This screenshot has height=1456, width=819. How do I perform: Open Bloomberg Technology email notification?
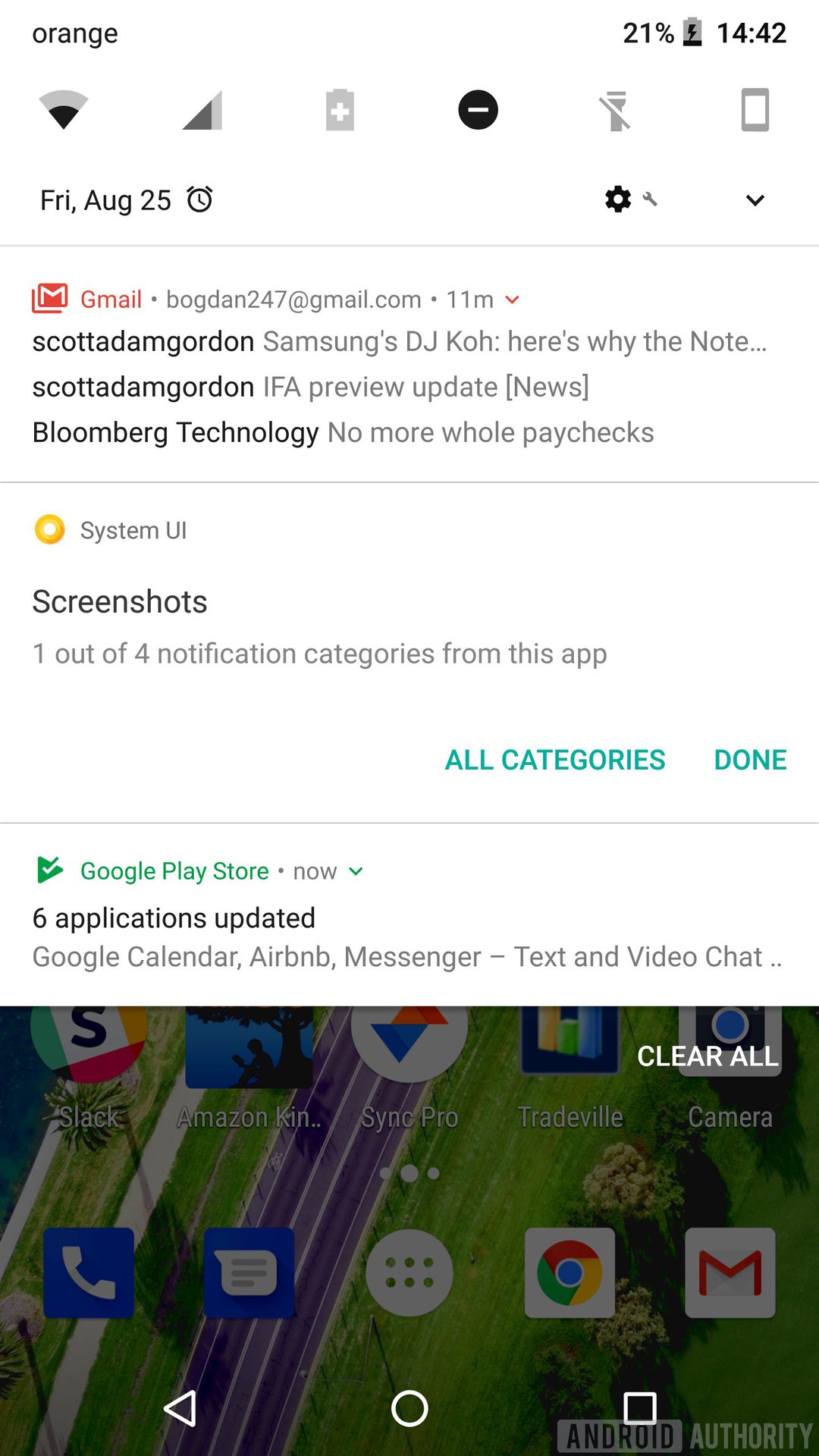pos(343,433)
